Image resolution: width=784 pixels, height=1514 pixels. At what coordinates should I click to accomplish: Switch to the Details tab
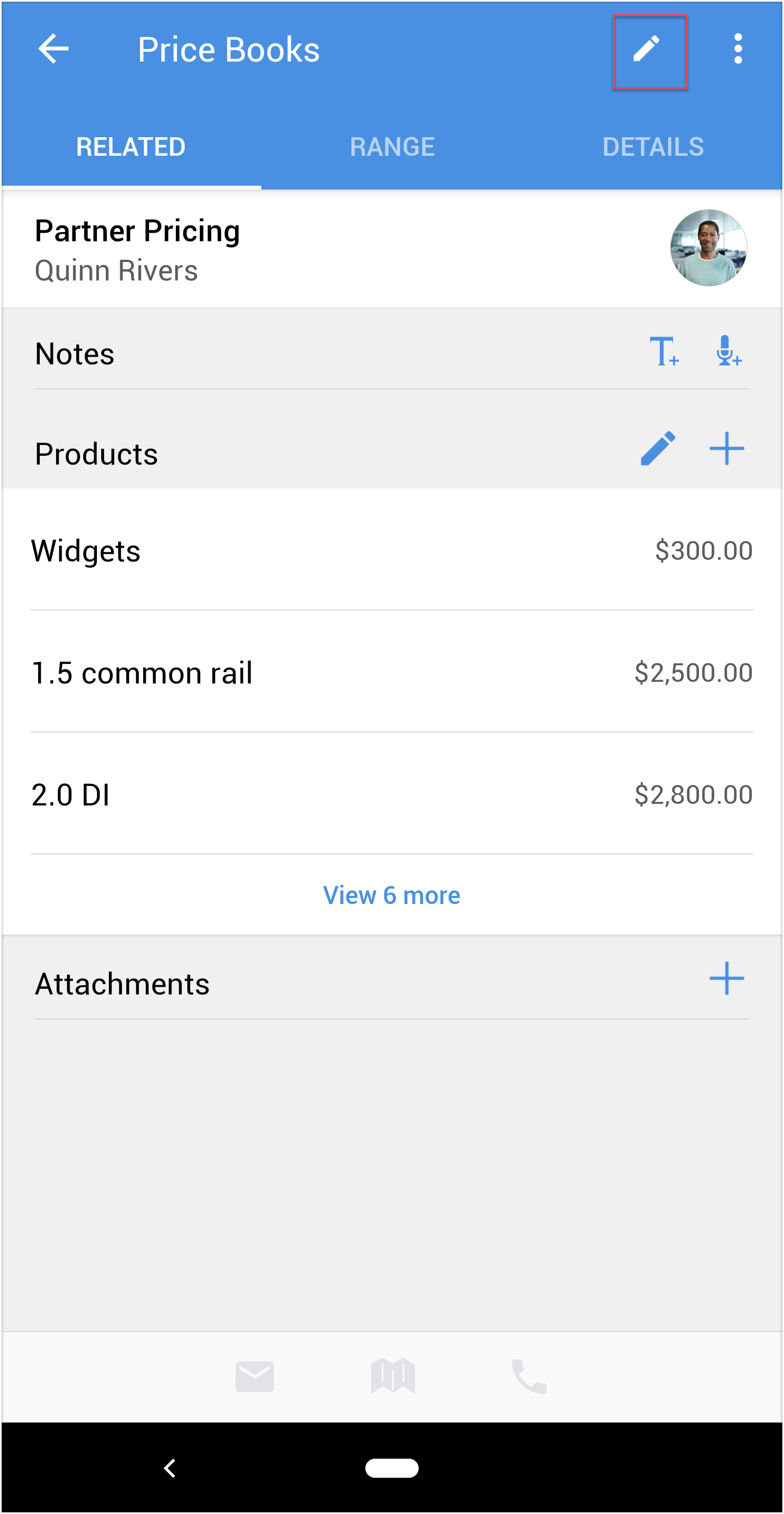tap(652, 147)
